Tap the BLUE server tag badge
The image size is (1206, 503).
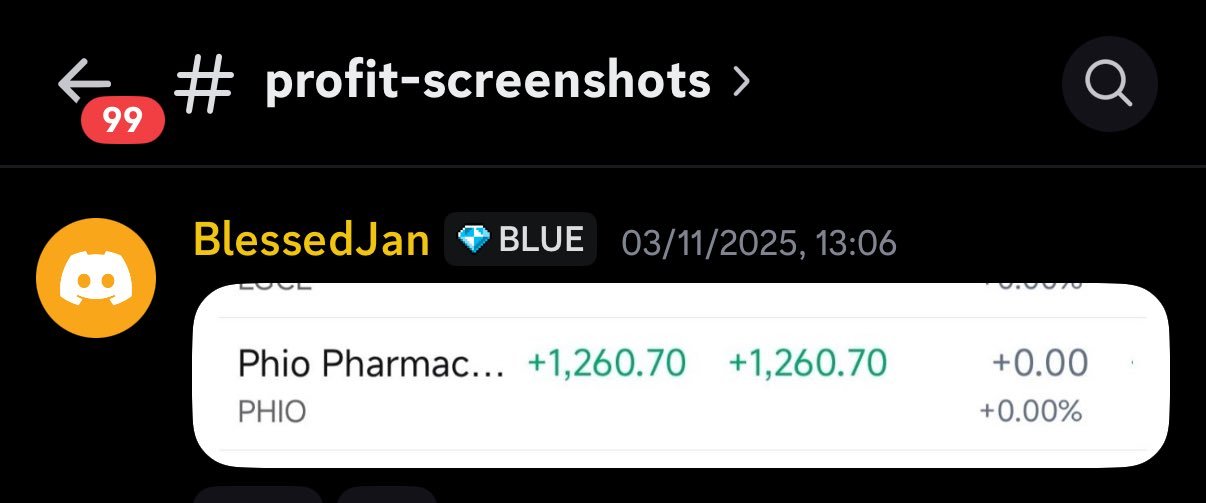520,240
